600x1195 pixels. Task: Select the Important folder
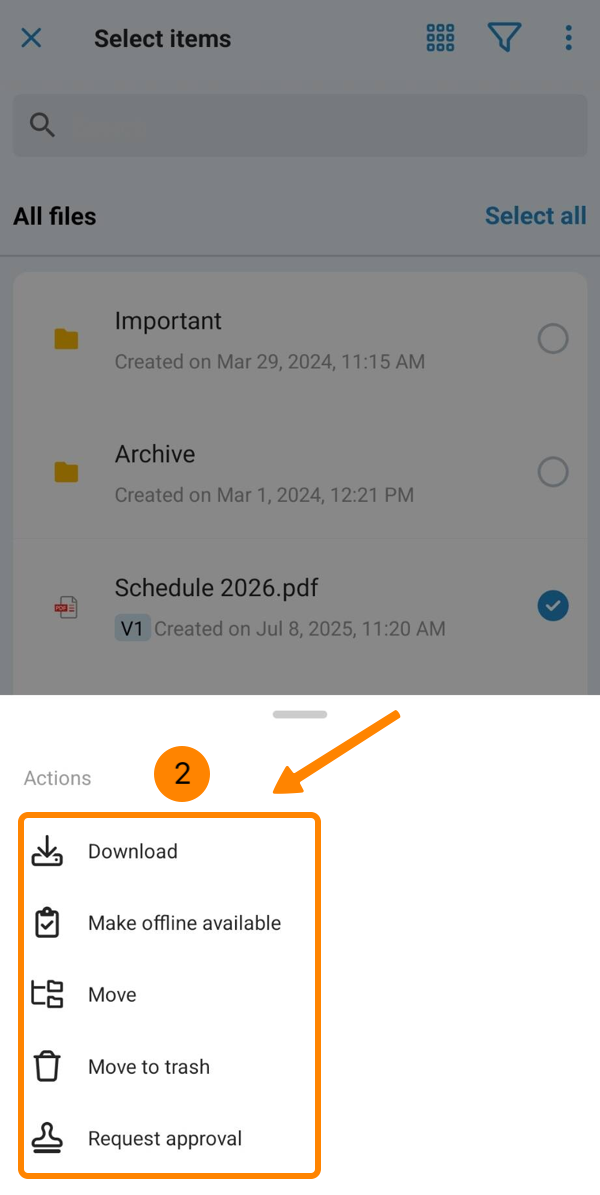(x=553, y=339)
